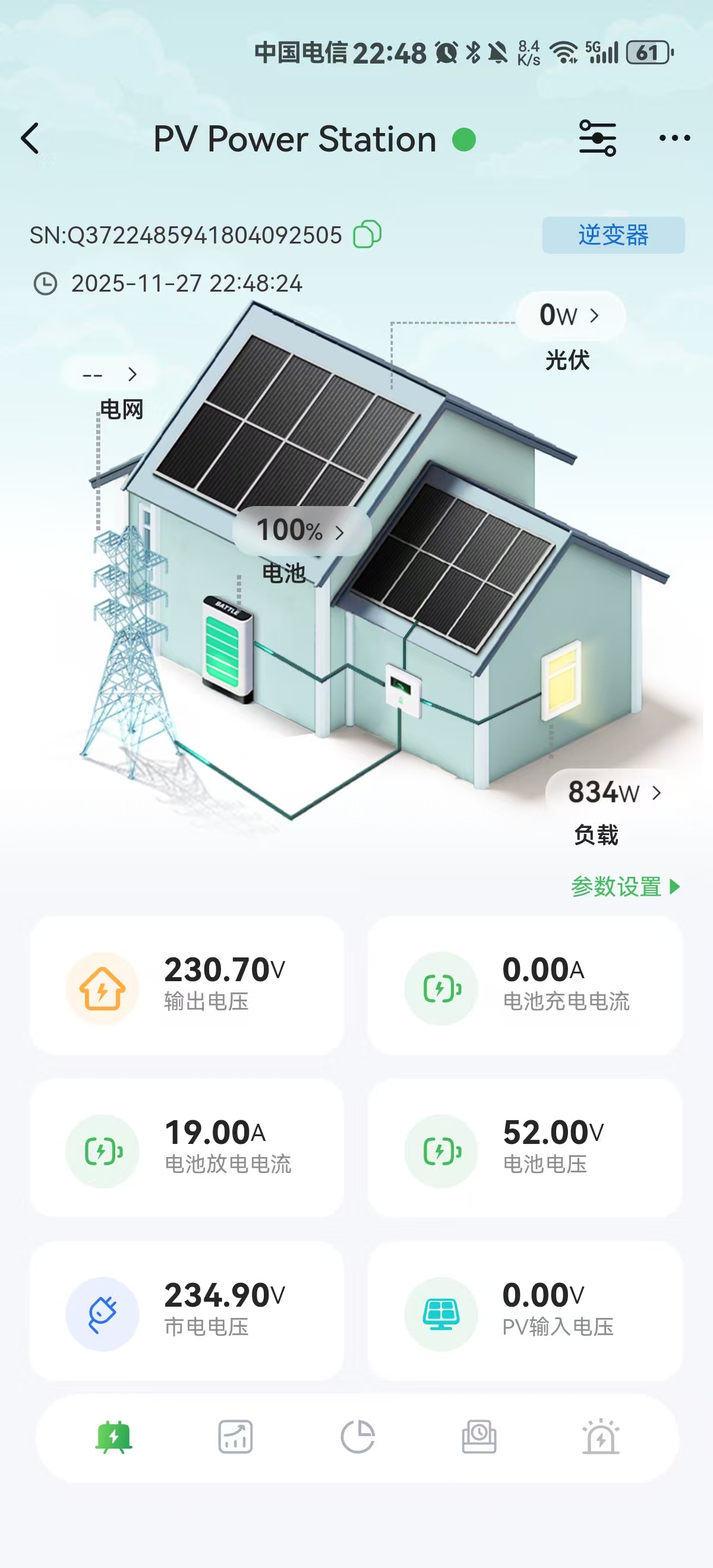Open 负载 load details showing 834W

[614, 793]
